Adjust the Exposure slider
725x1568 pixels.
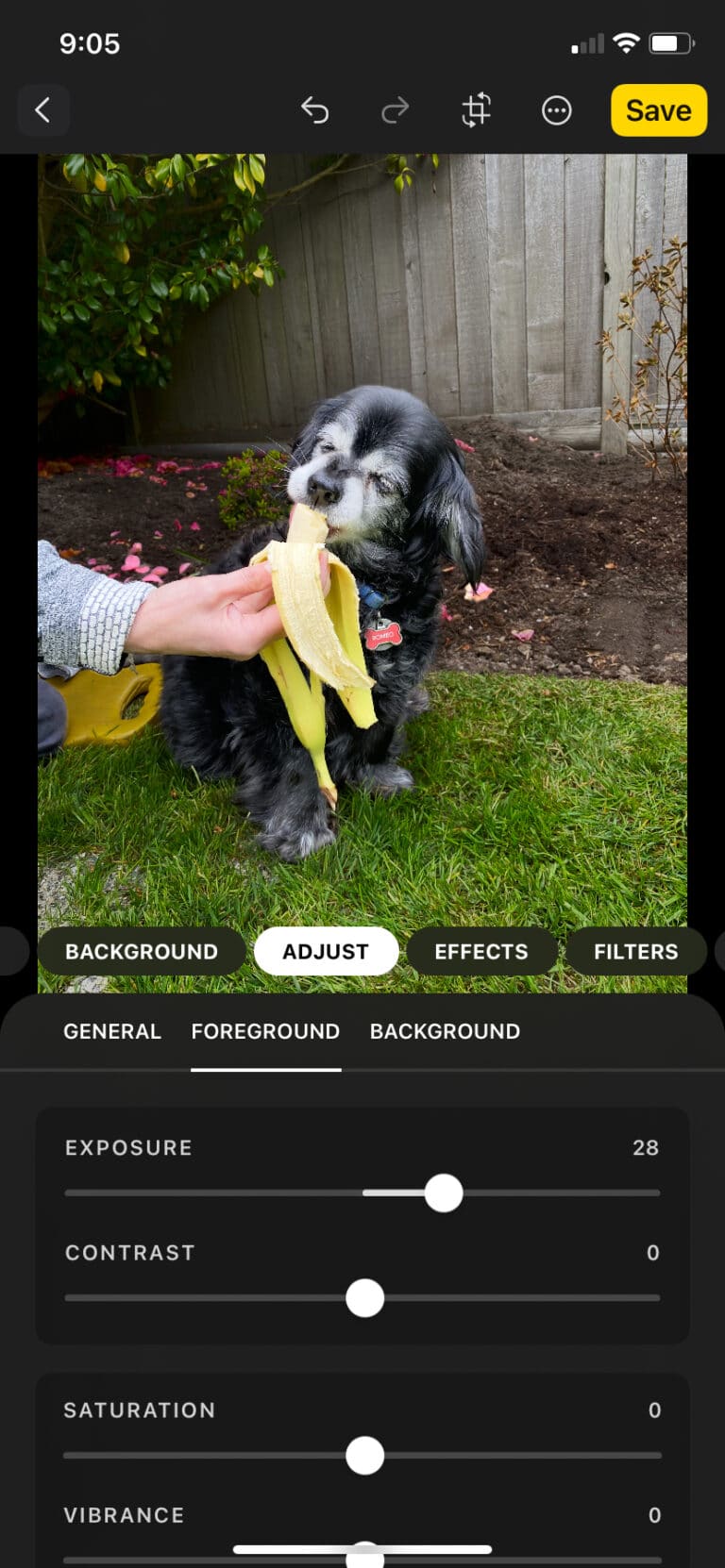point(444,1193)
